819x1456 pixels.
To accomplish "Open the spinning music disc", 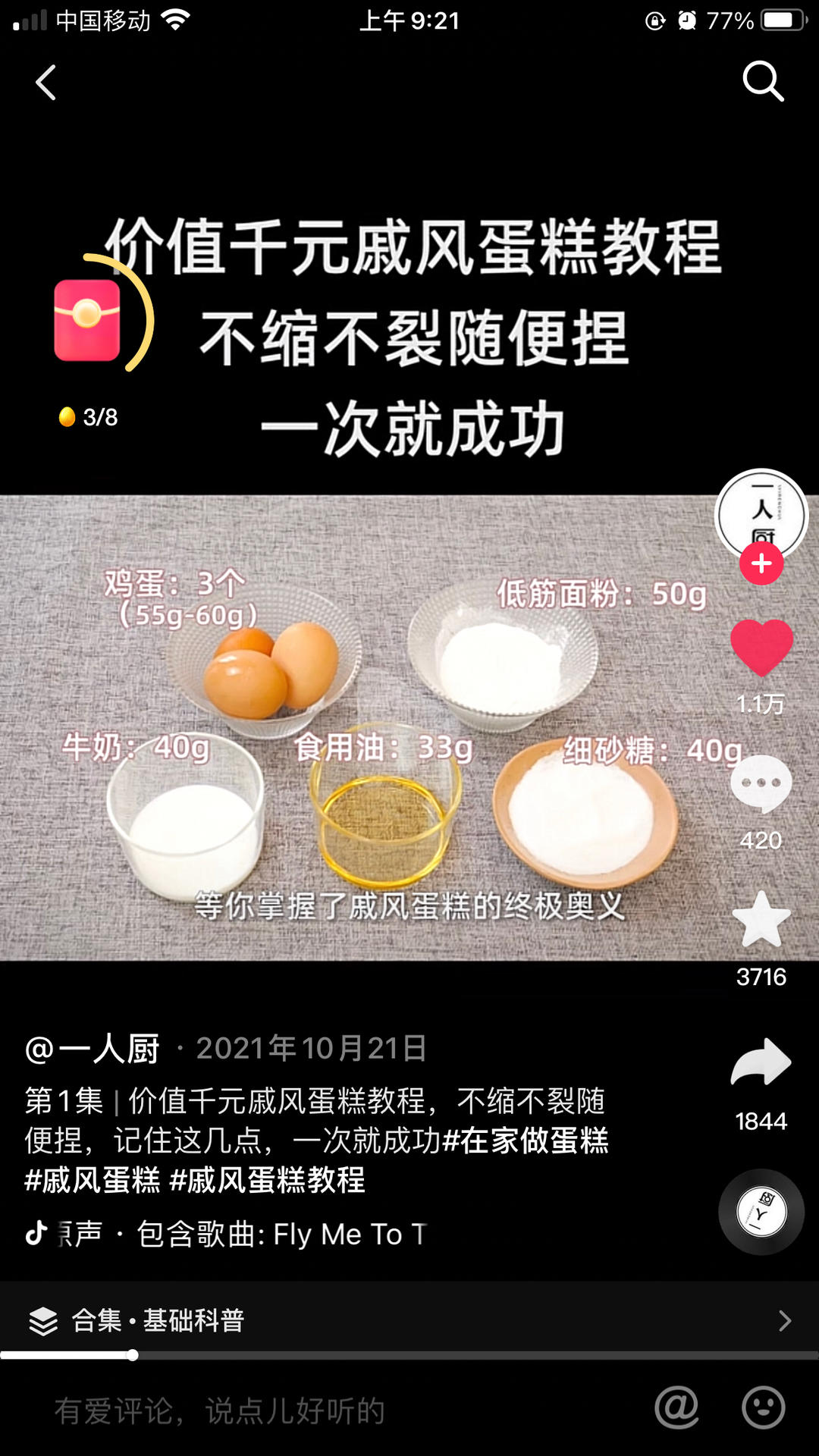I will tap(761, 1212).
